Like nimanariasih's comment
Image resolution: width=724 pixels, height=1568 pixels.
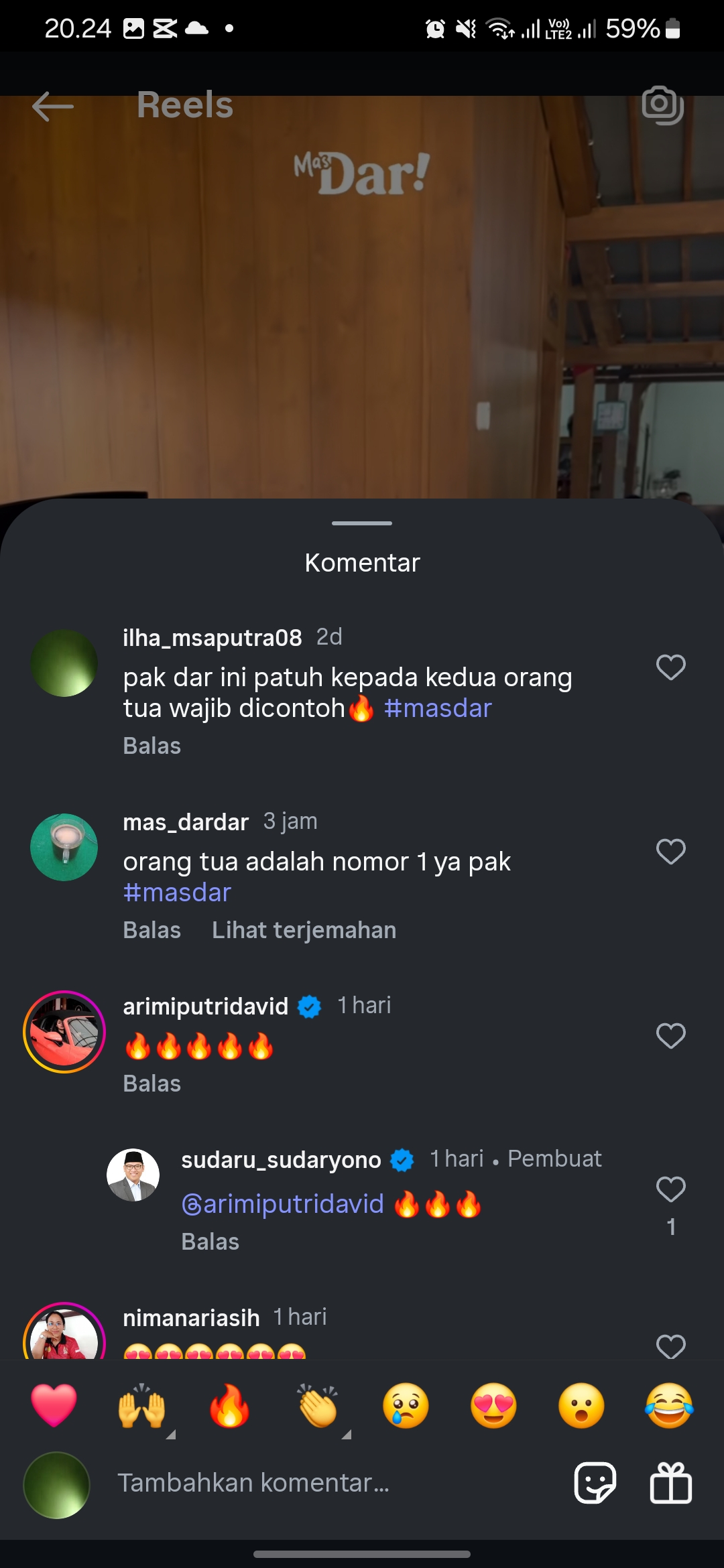click(670, 1346)
